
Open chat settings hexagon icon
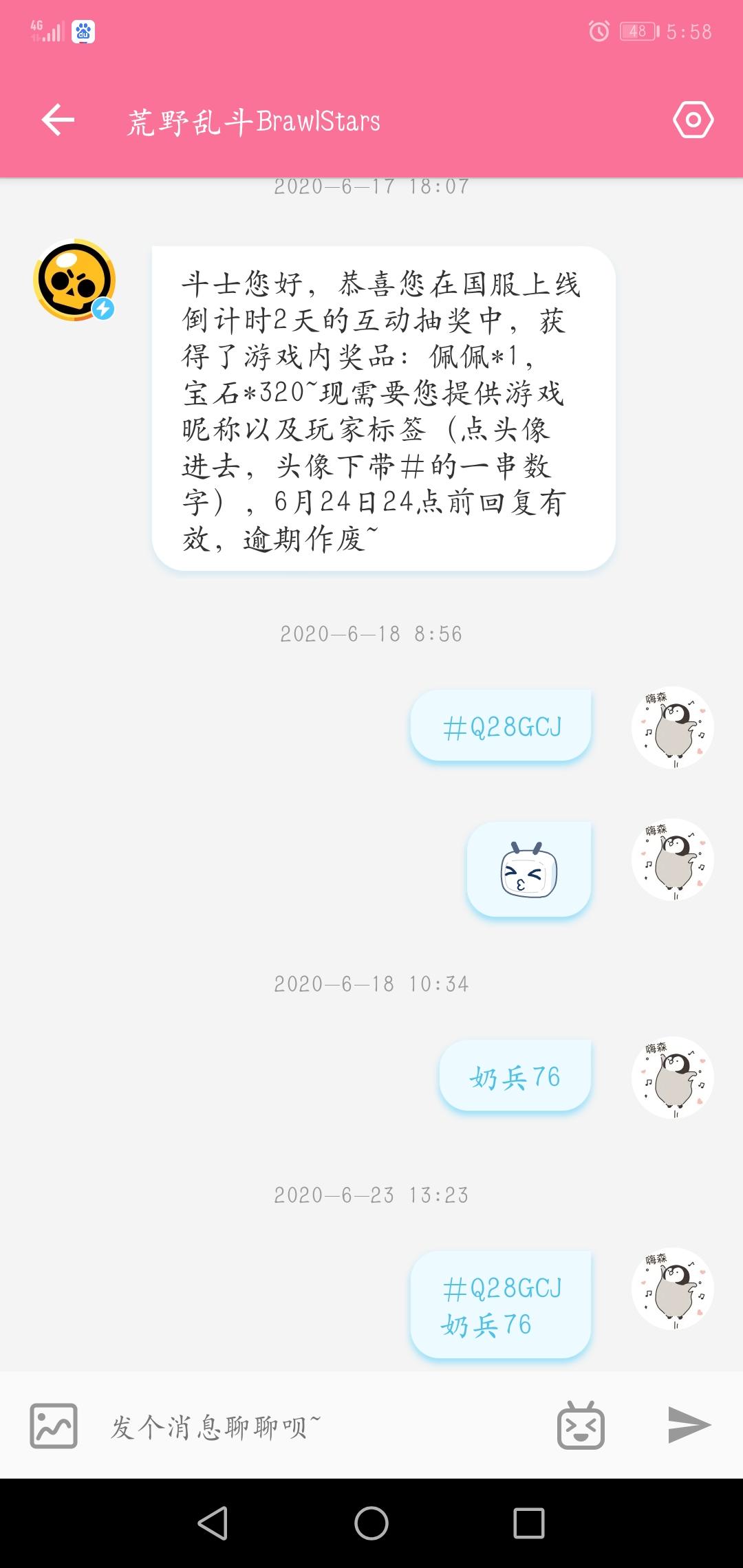tap(692, 120)
